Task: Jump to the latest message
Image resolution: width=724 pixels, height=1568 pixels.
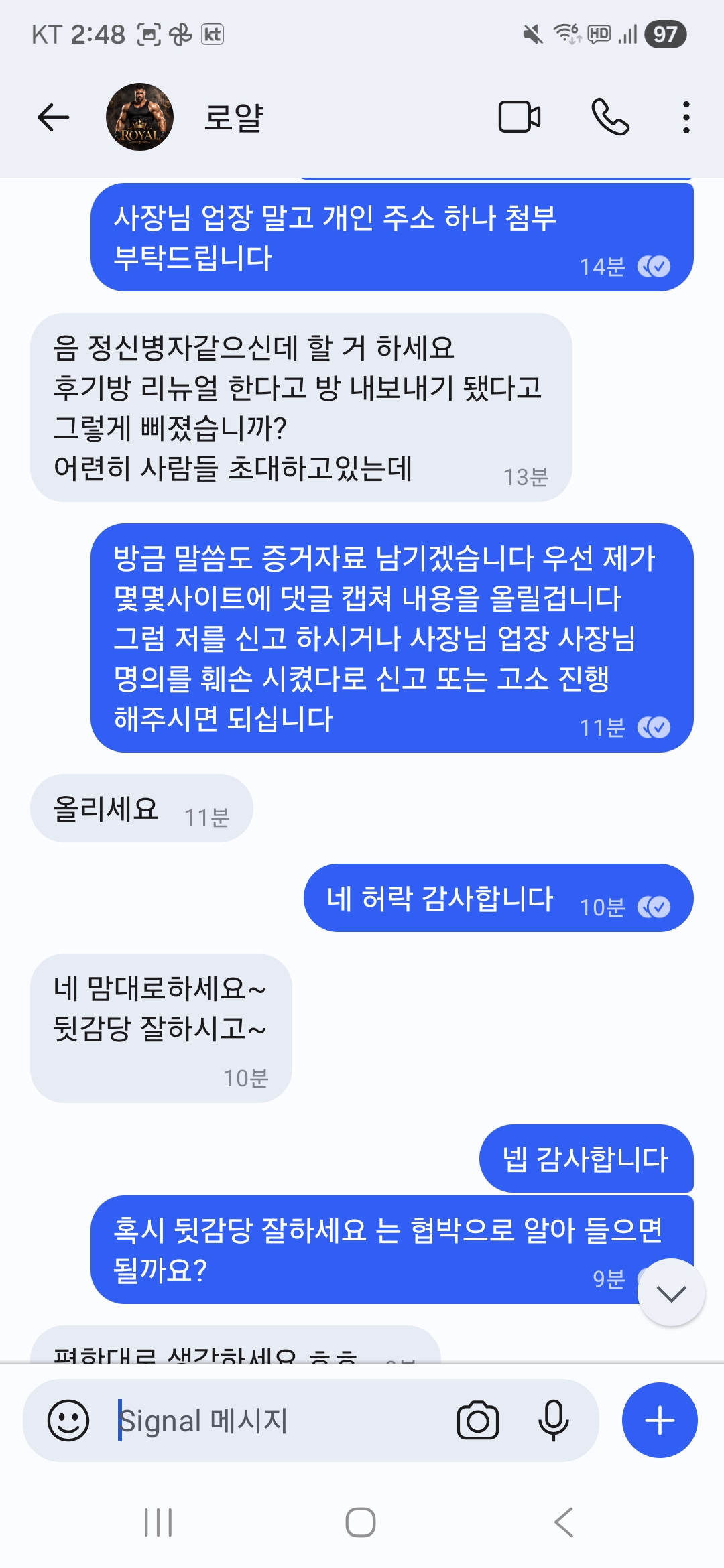Action: pos(671,1293)
